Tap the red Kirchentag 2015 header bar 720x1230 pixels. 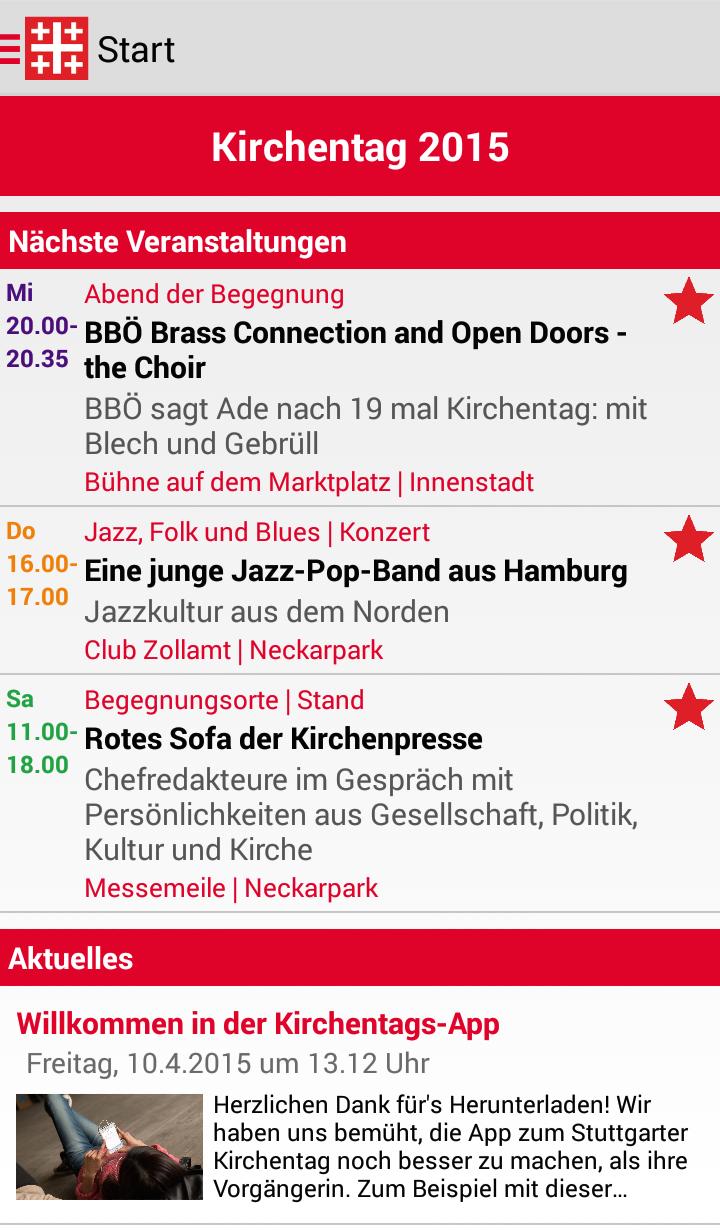pos(360,146)
